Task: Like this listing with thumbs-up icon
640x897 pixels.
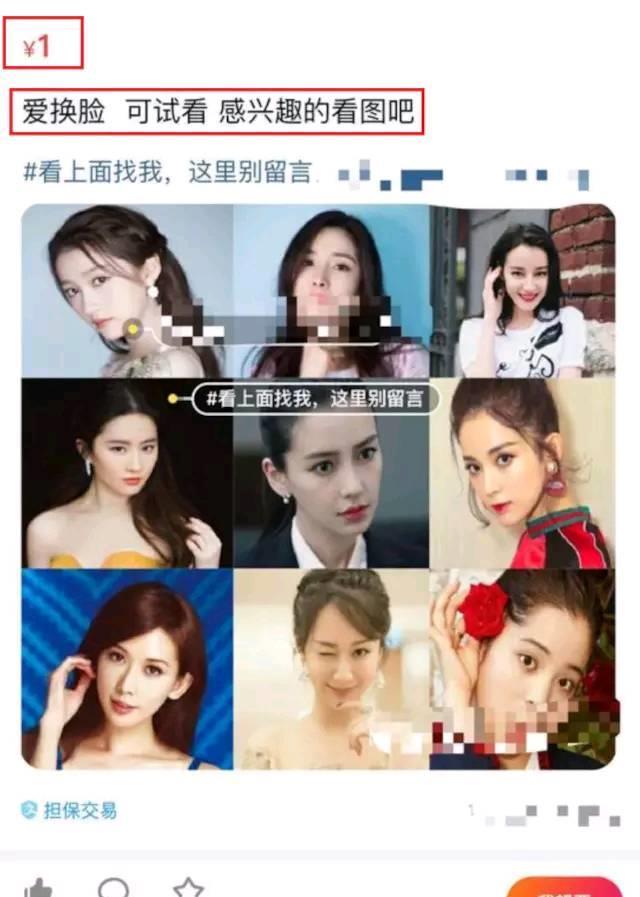Action: pos(38,889)
